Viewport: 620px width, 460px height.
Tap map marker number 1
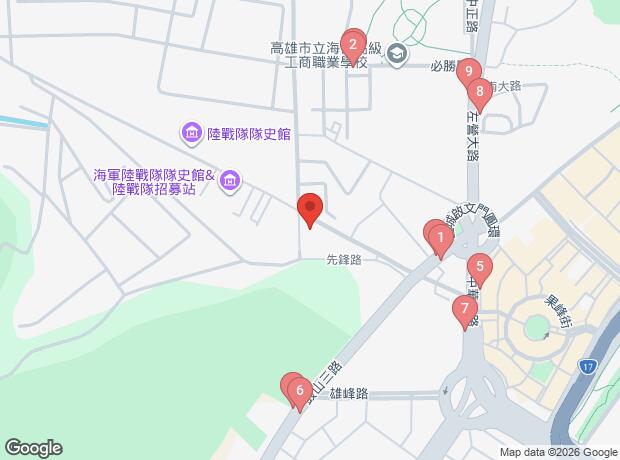[442, 238]
